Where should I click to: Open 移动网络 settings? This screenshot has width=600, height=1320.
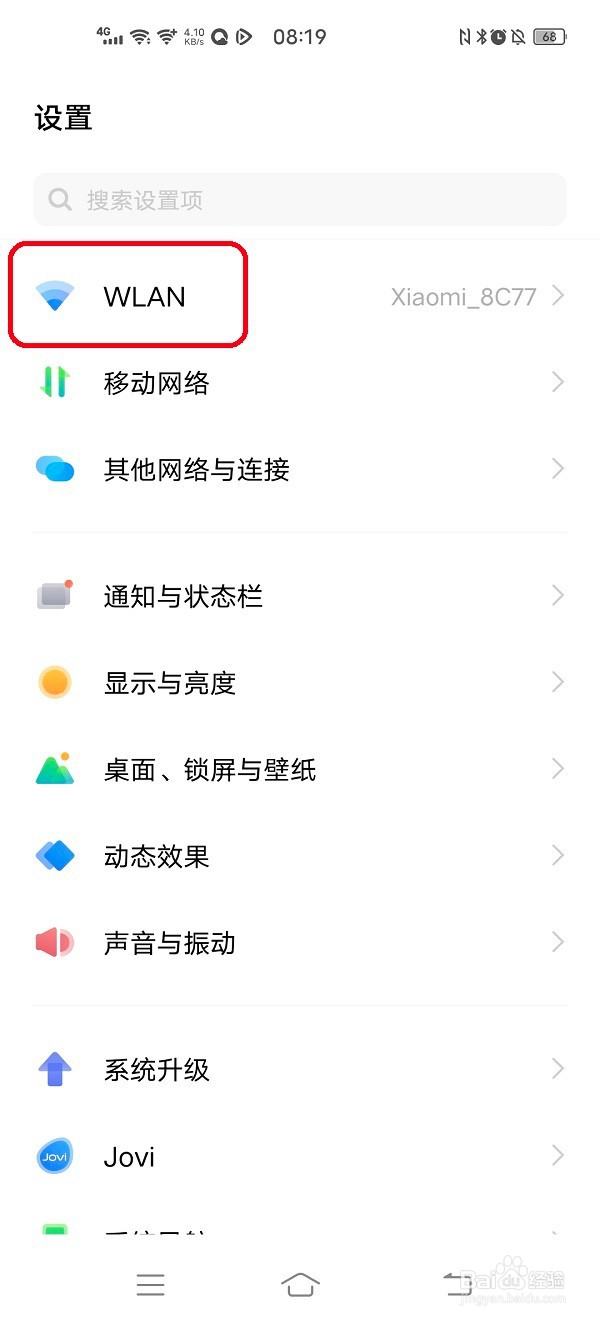300,382
